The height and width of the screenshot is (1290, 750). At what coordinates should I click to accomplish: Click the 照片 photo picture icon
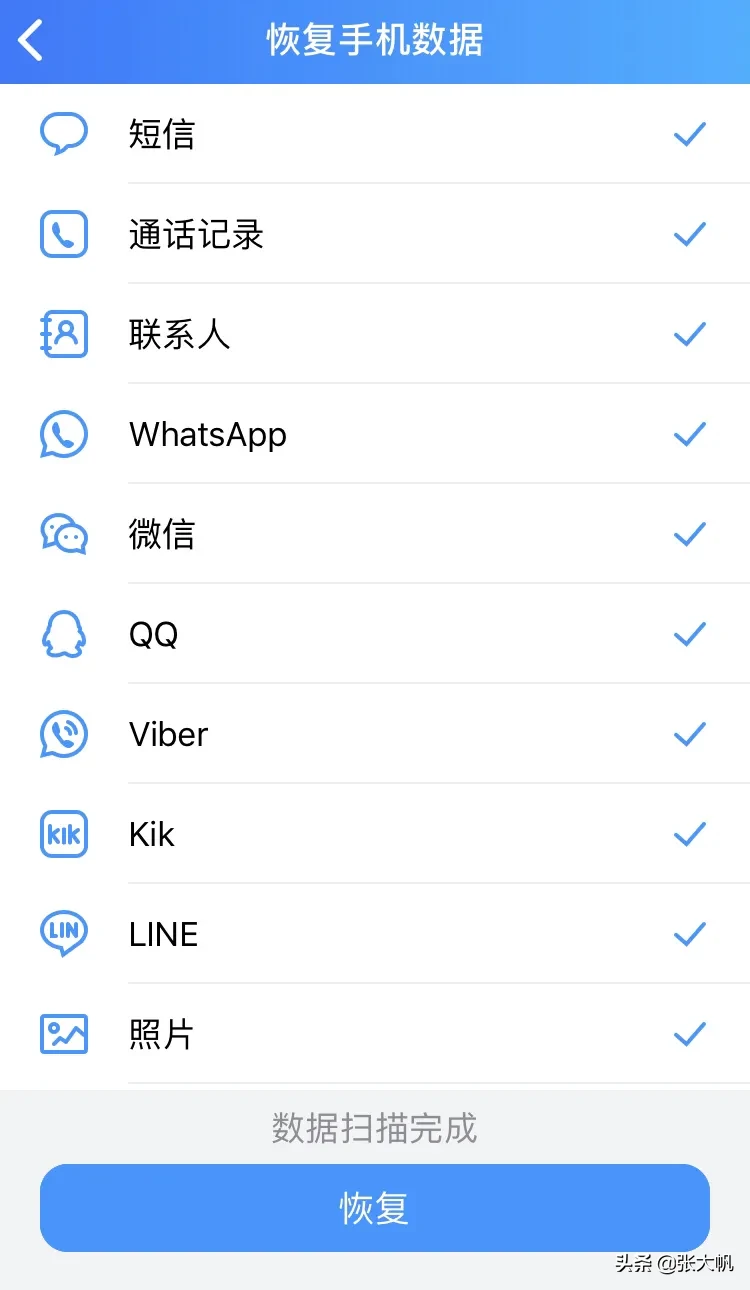click(x=63, y=1034)
